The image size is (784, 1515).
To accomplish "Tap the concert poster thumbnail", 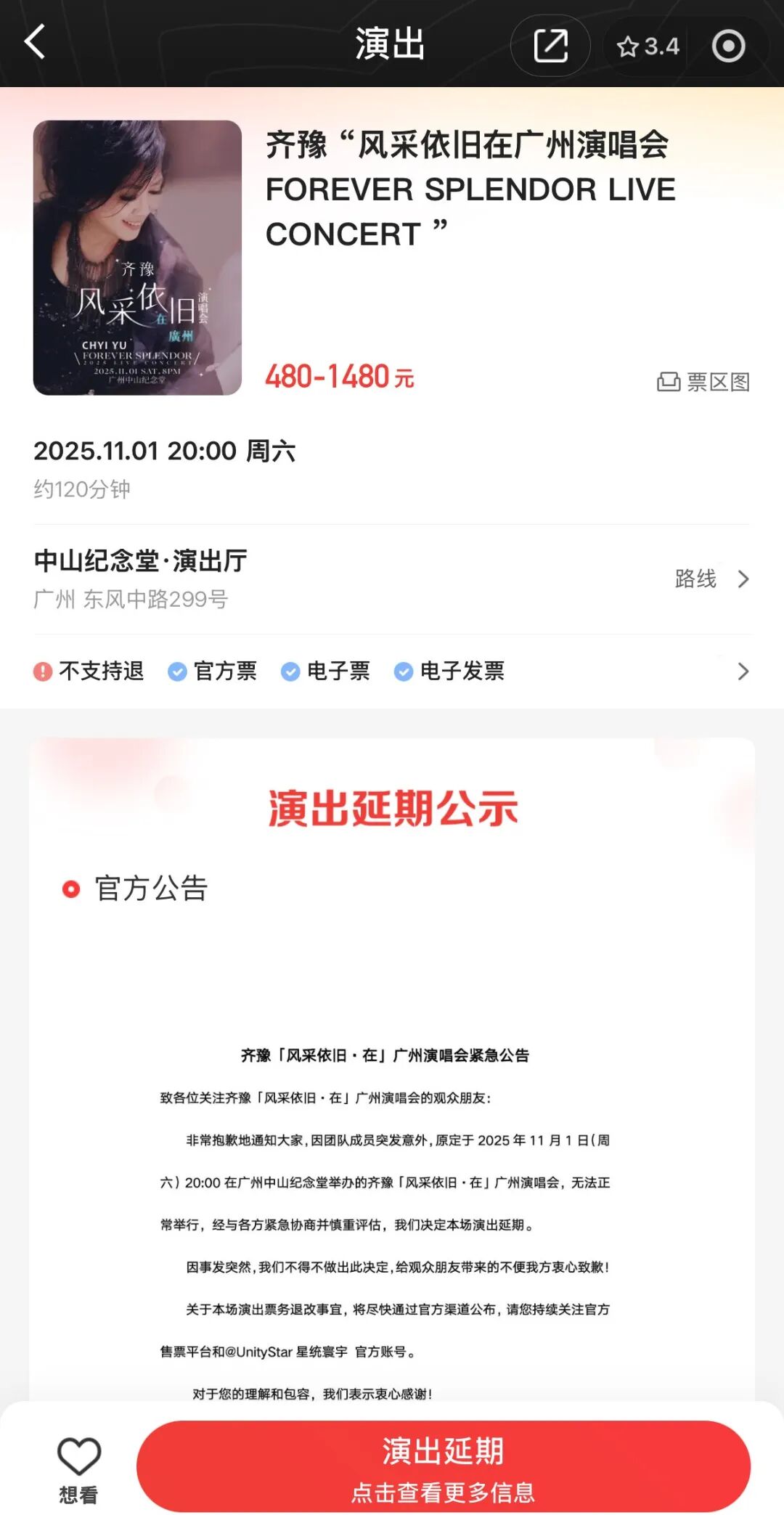I will pyautogui.click(x=138, y=258).
